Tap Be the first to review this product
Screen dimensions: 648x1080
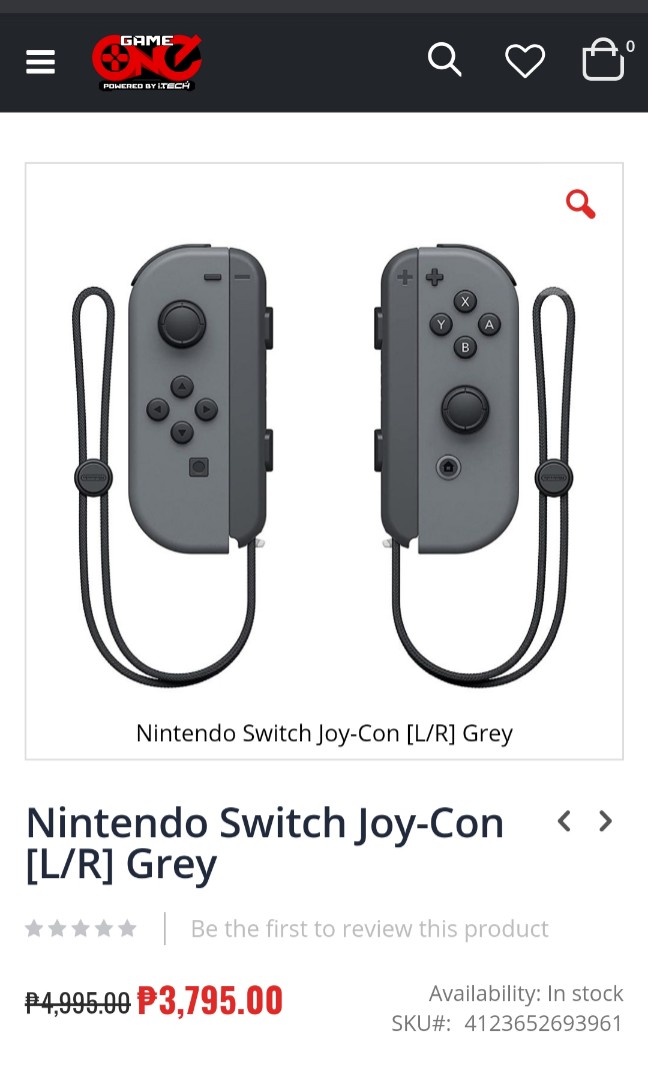369,929
